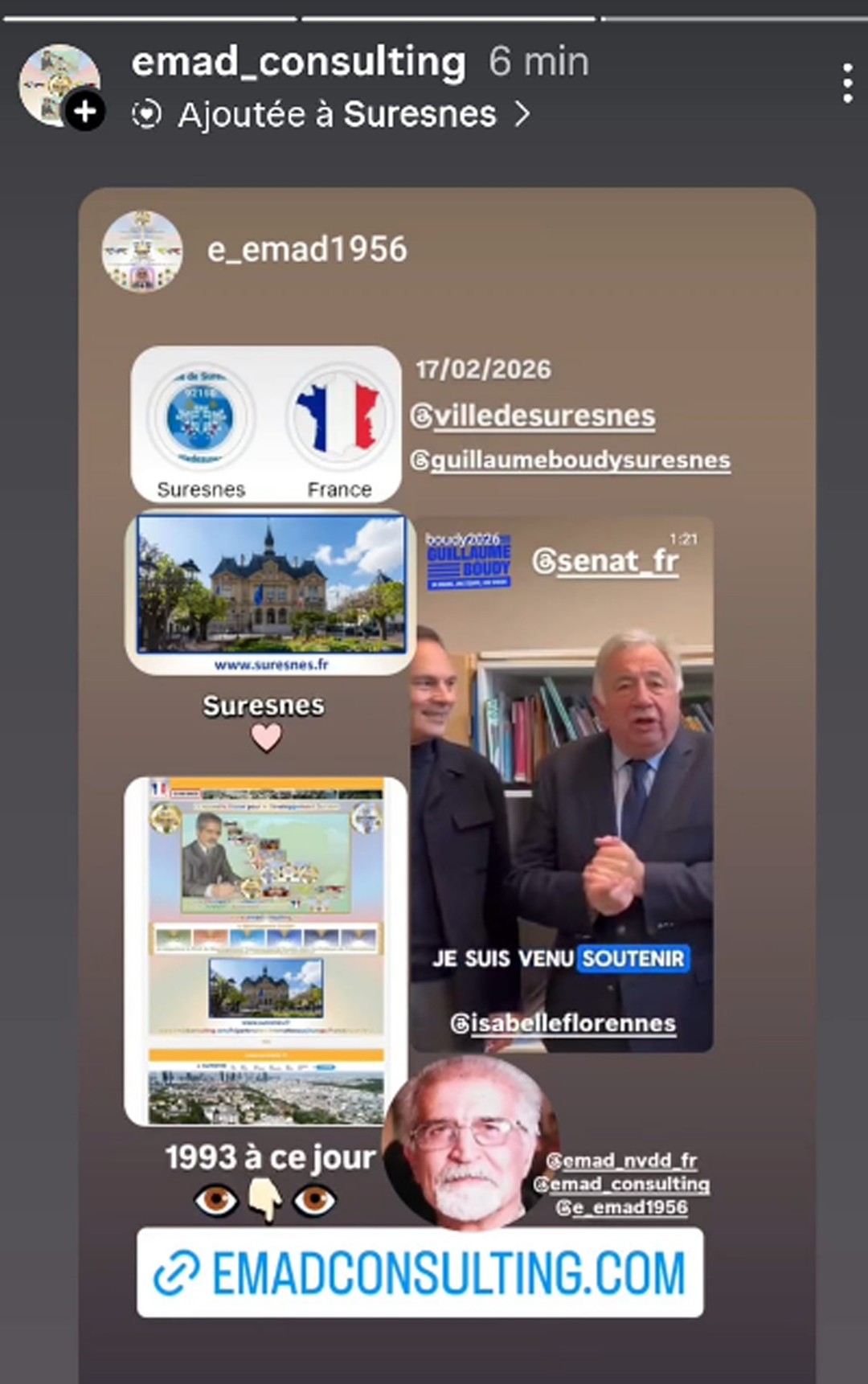Tap the pointing-down finger emoji
Viewport: 868px width, 1384px height.
265,1198
